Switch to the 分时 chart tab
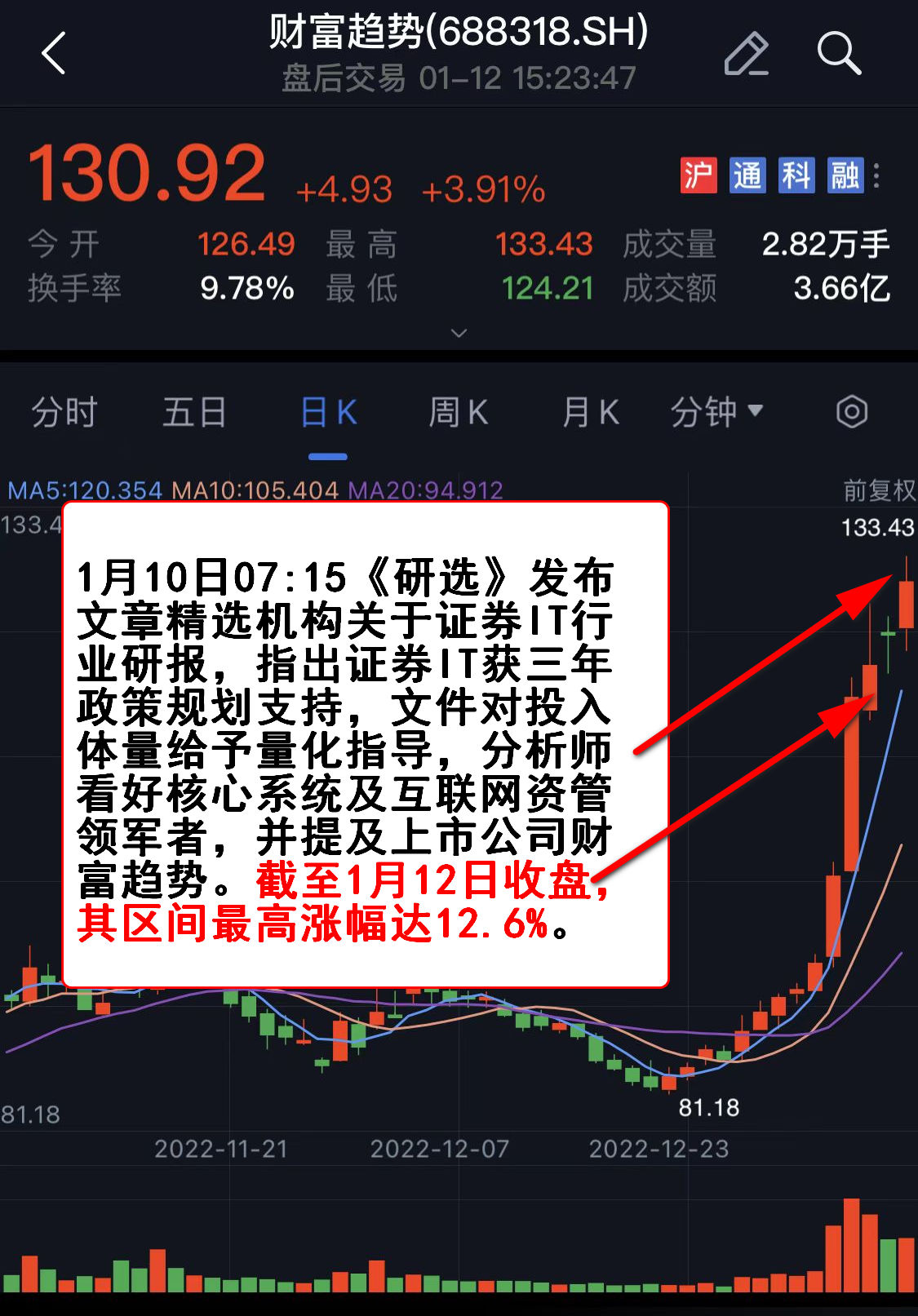The image size is (918, 1316). pos(64,412)
